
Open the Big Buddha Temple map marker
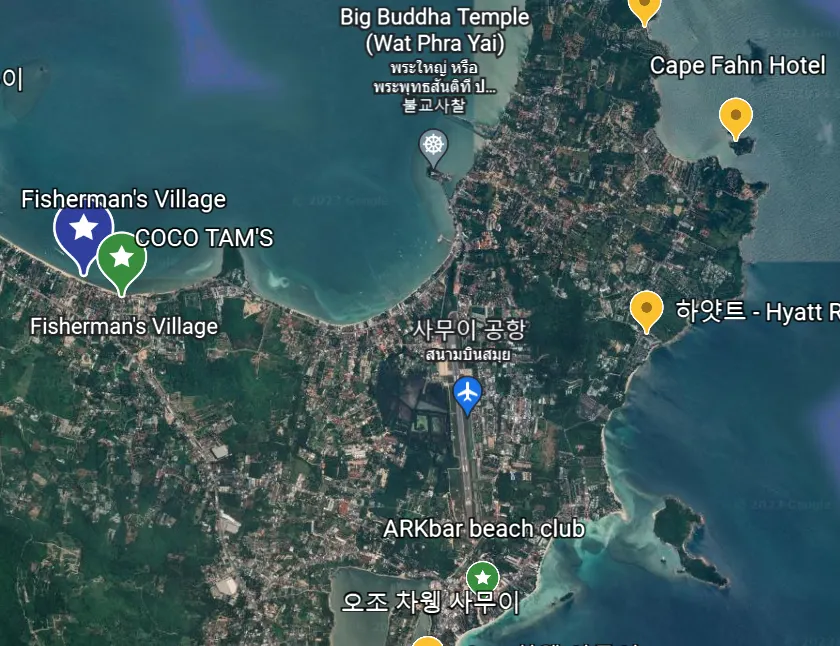tap(433, 146)
